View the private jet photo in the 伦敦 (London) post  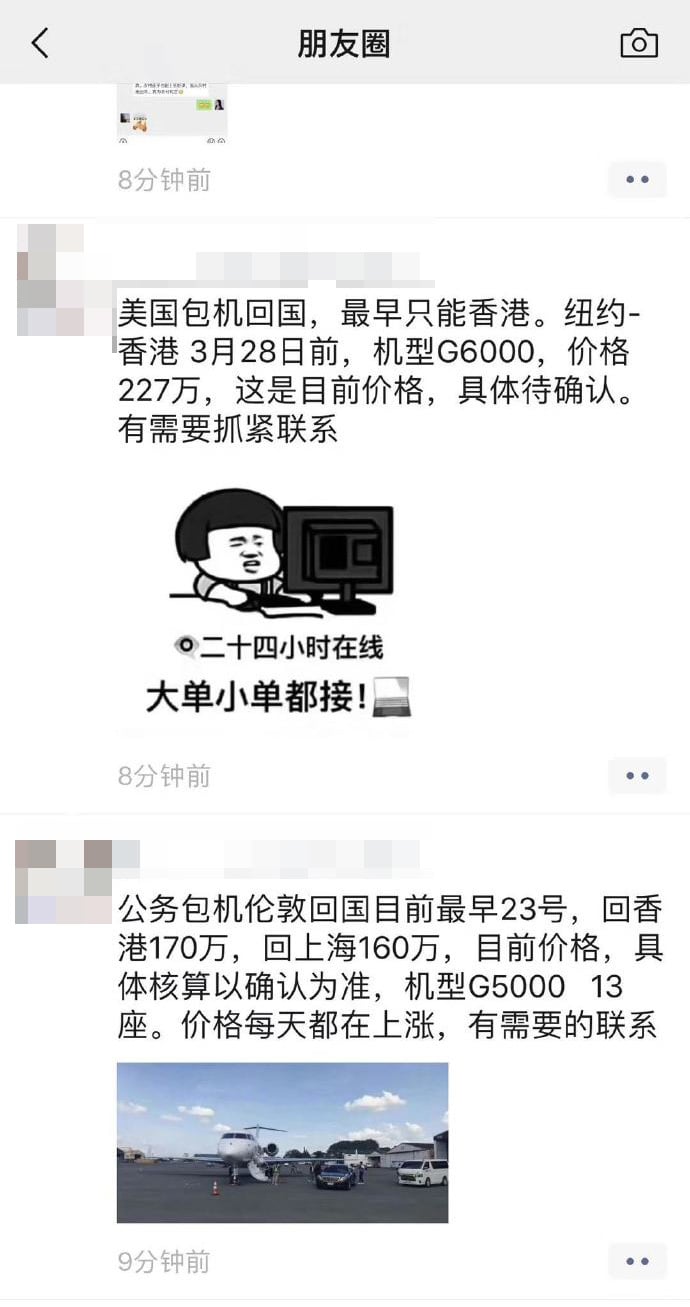[282, 1142]
